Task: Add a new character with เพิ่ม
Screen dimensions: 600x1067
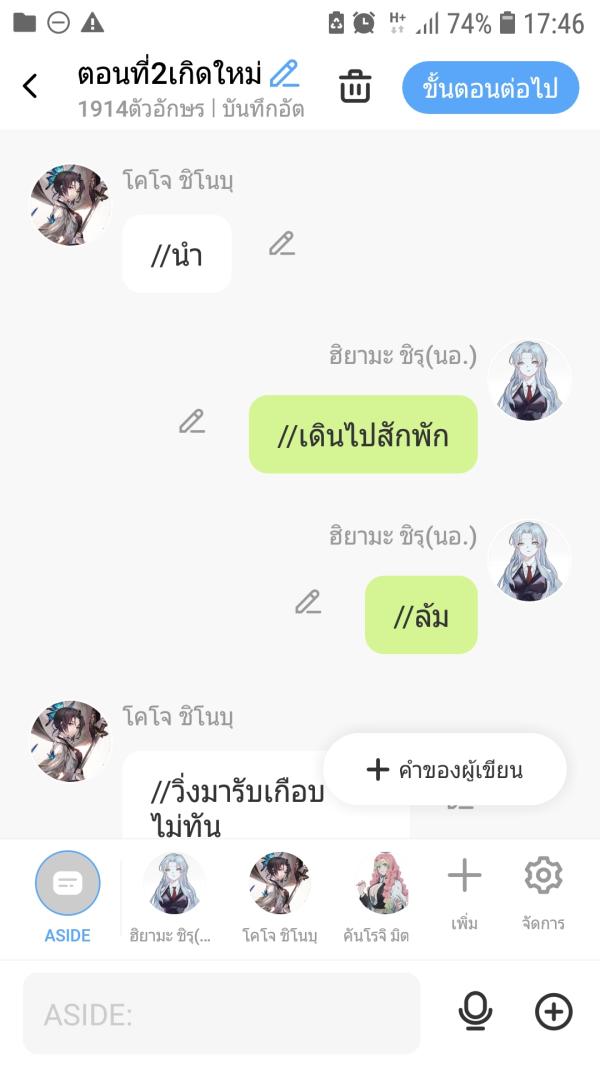Action: (x=464, y=892)
